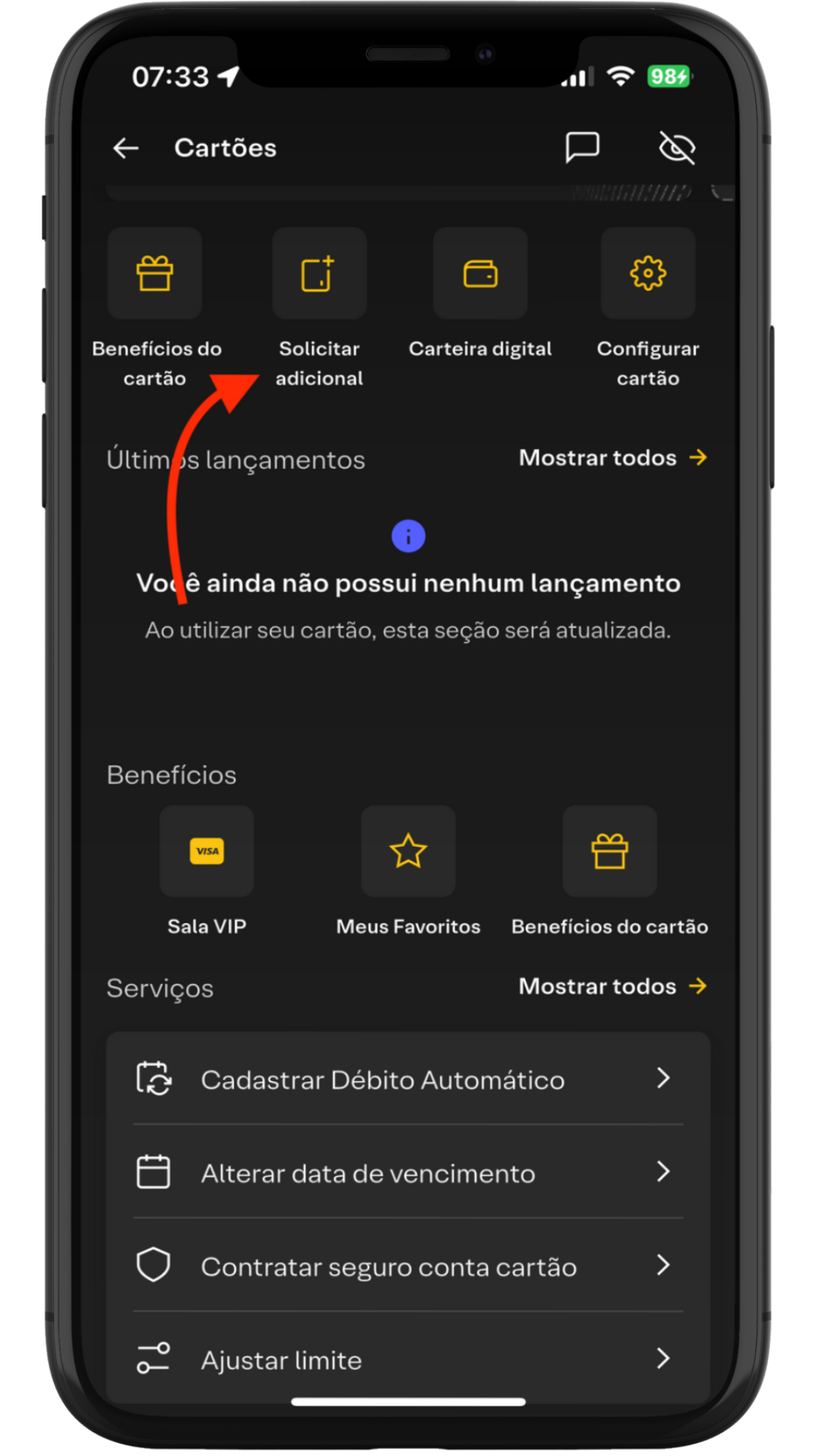Open Alterar data de vencimento

[x=408, y=1173]
